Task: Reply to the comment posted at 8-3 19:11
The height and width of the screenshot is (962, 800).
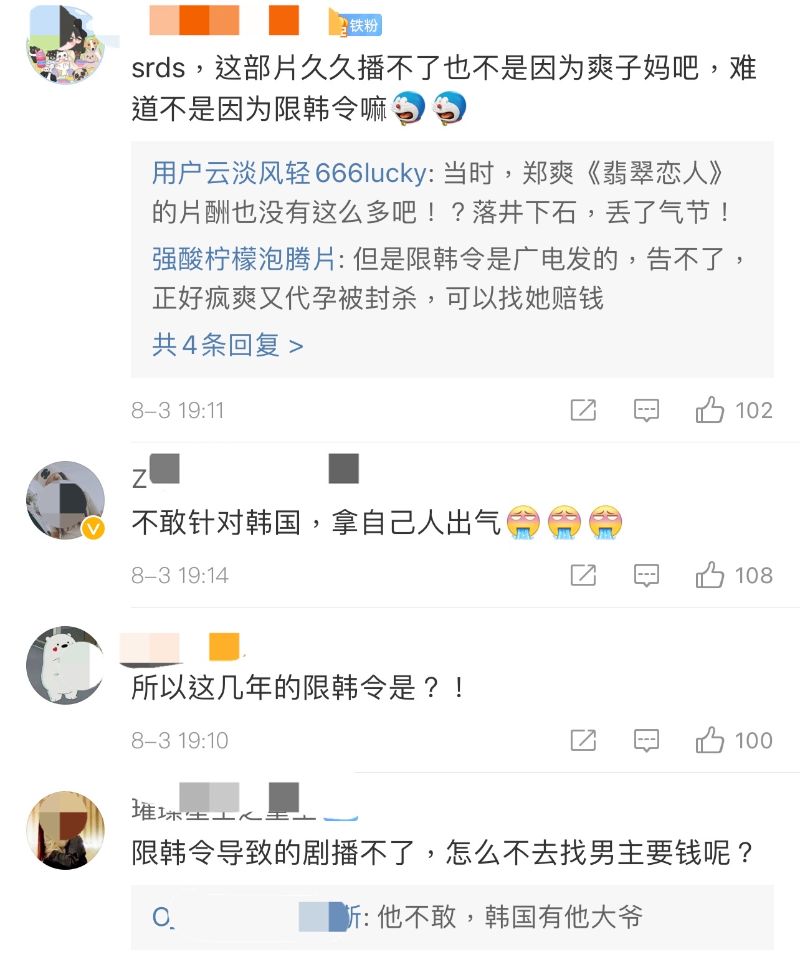Action: click(647, 410)
